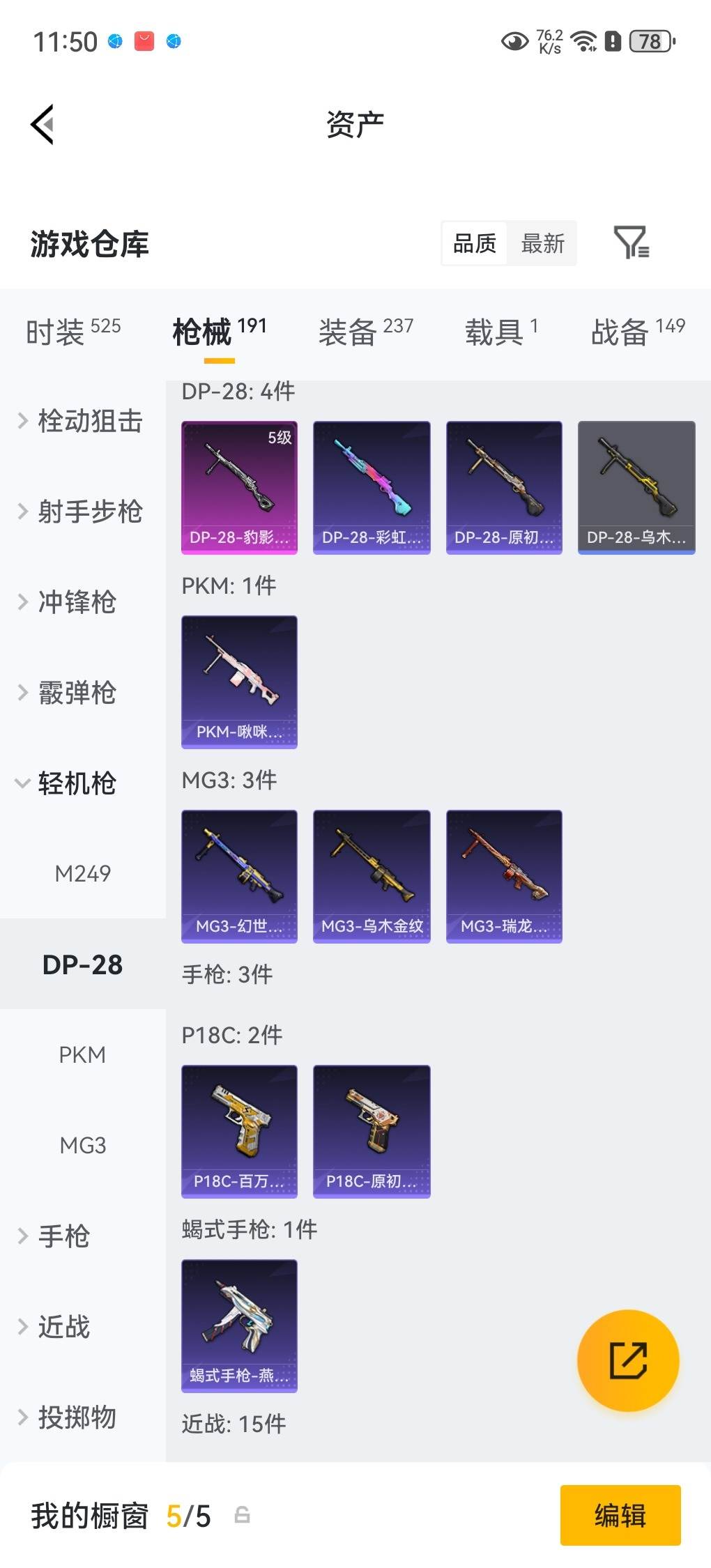Screen dimensions: 711x1568
Task: Open the DP-28-豹影 level 5 skin
Action: click(239, 487)
